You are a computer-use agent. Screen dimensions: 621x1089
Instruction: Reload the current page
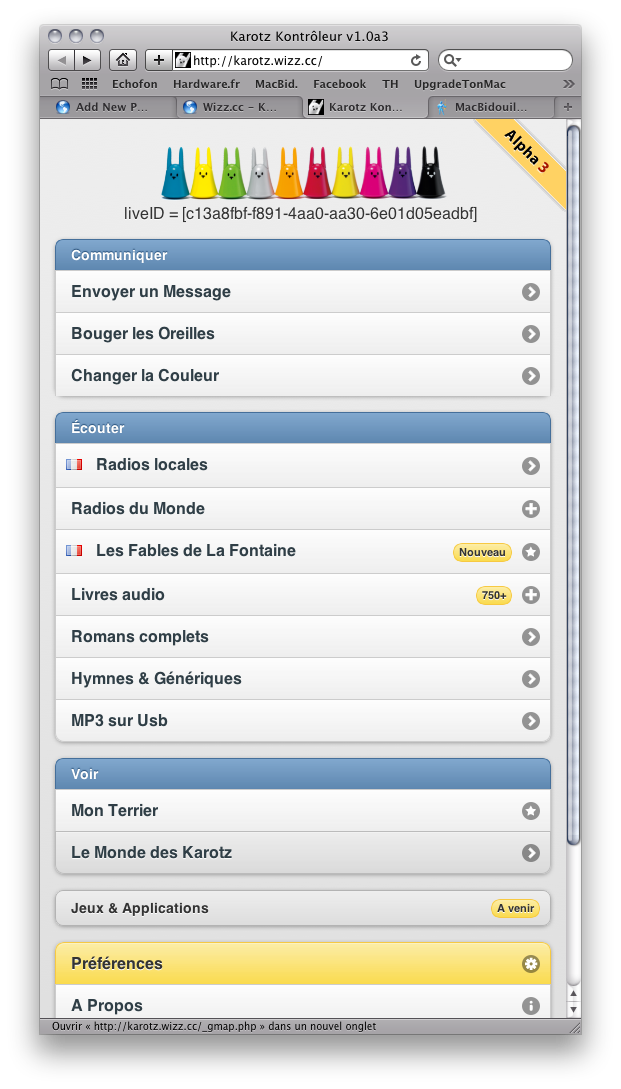pyautogui.click(x=416, y=60)
